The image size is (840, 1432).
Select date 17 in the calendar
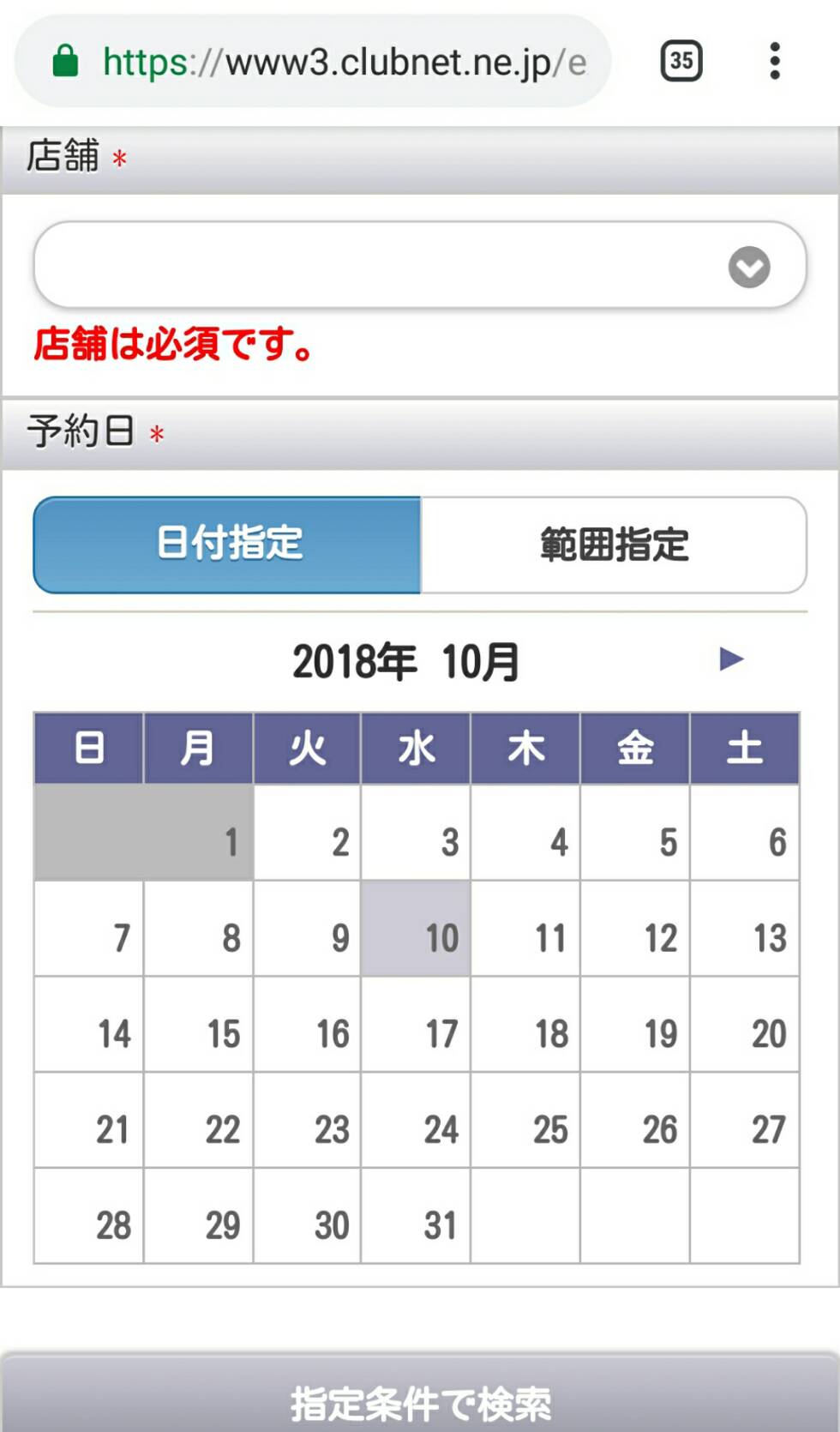[416, 1025]
